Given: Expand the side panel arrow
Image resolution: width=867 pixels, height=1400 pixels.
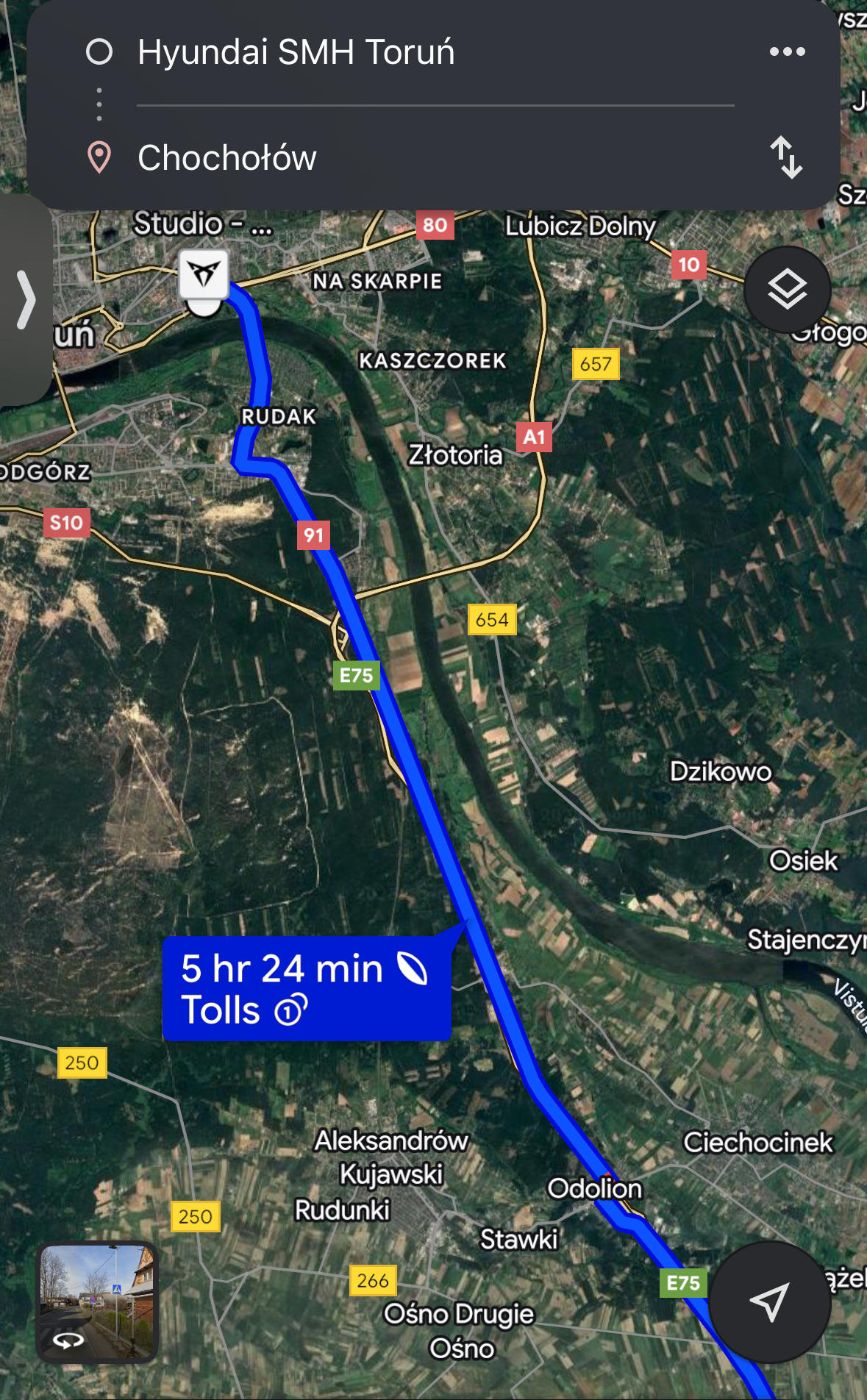Looking at the screenshot, I should [26, 300].
